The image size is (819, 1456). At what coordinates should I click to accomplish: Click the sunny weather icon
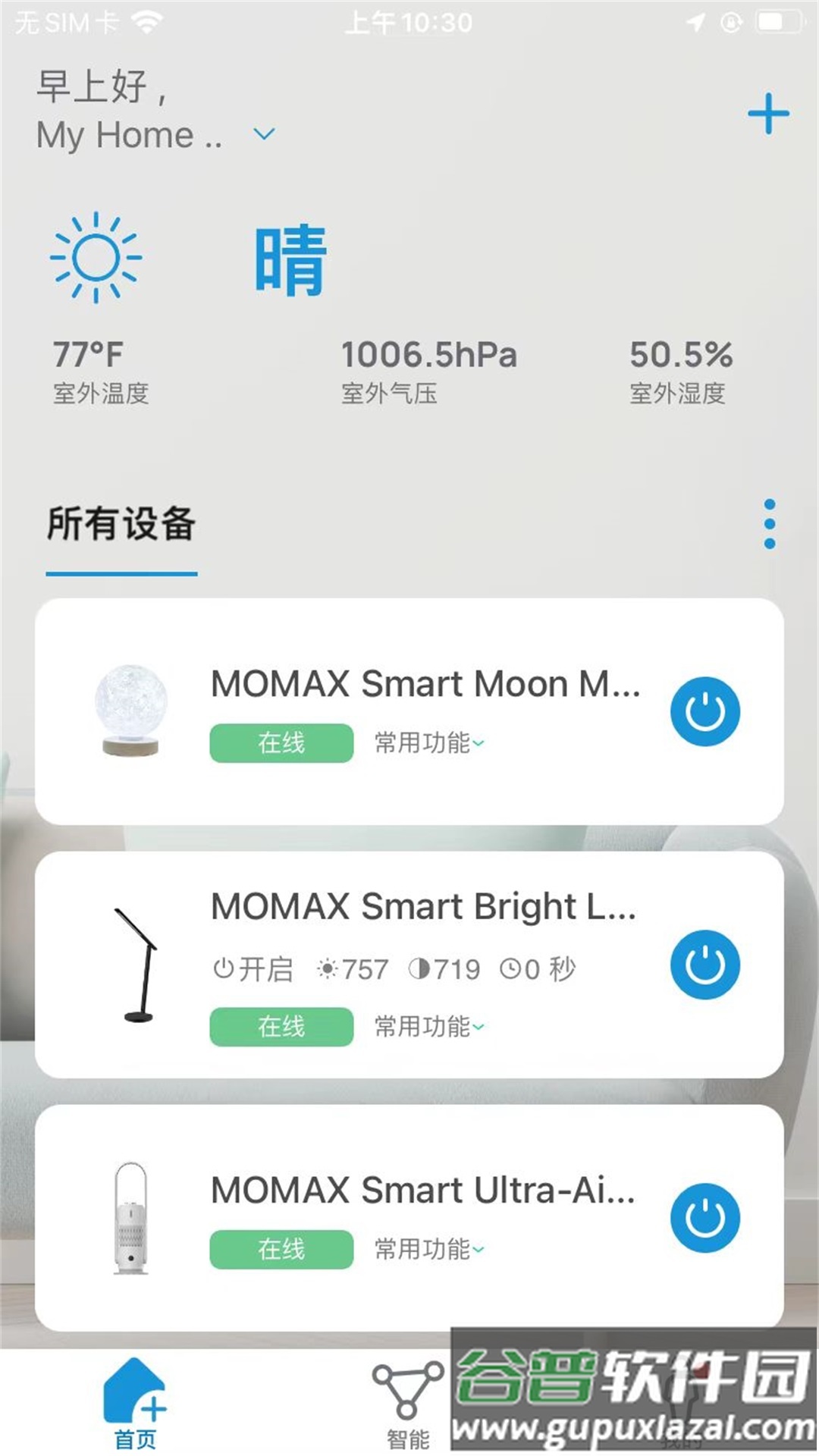[95, 258]
